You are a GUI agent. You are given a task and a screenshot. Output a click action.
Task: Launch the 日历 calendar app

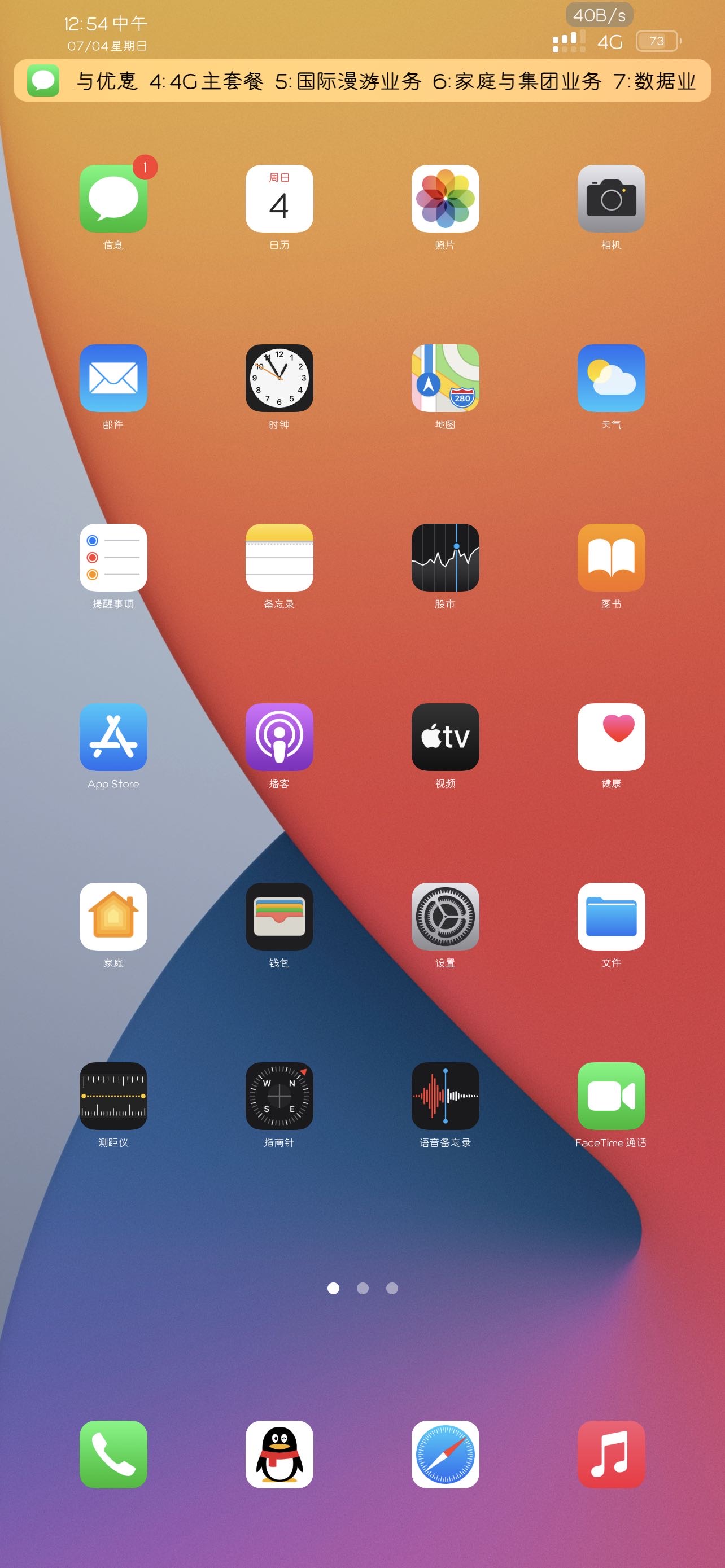click(x=279, y=199)
